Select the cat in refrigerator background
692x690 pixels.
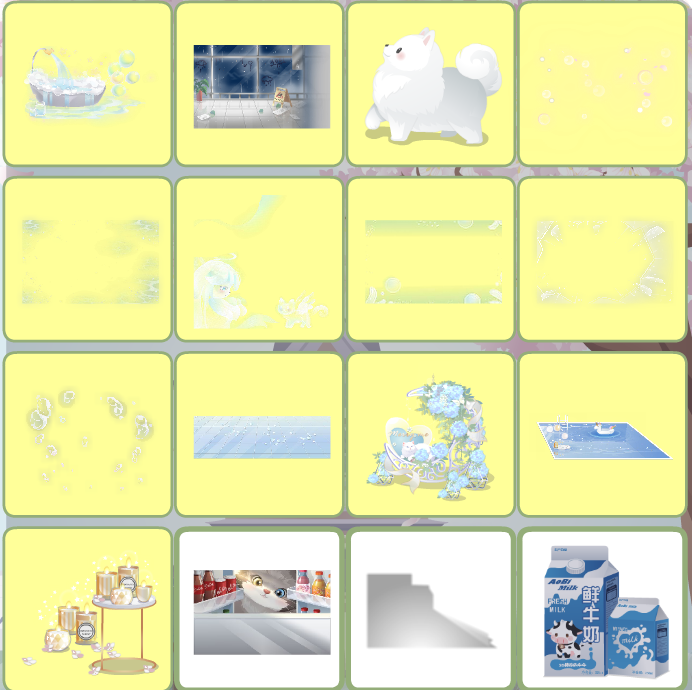[x=261, y=610]
